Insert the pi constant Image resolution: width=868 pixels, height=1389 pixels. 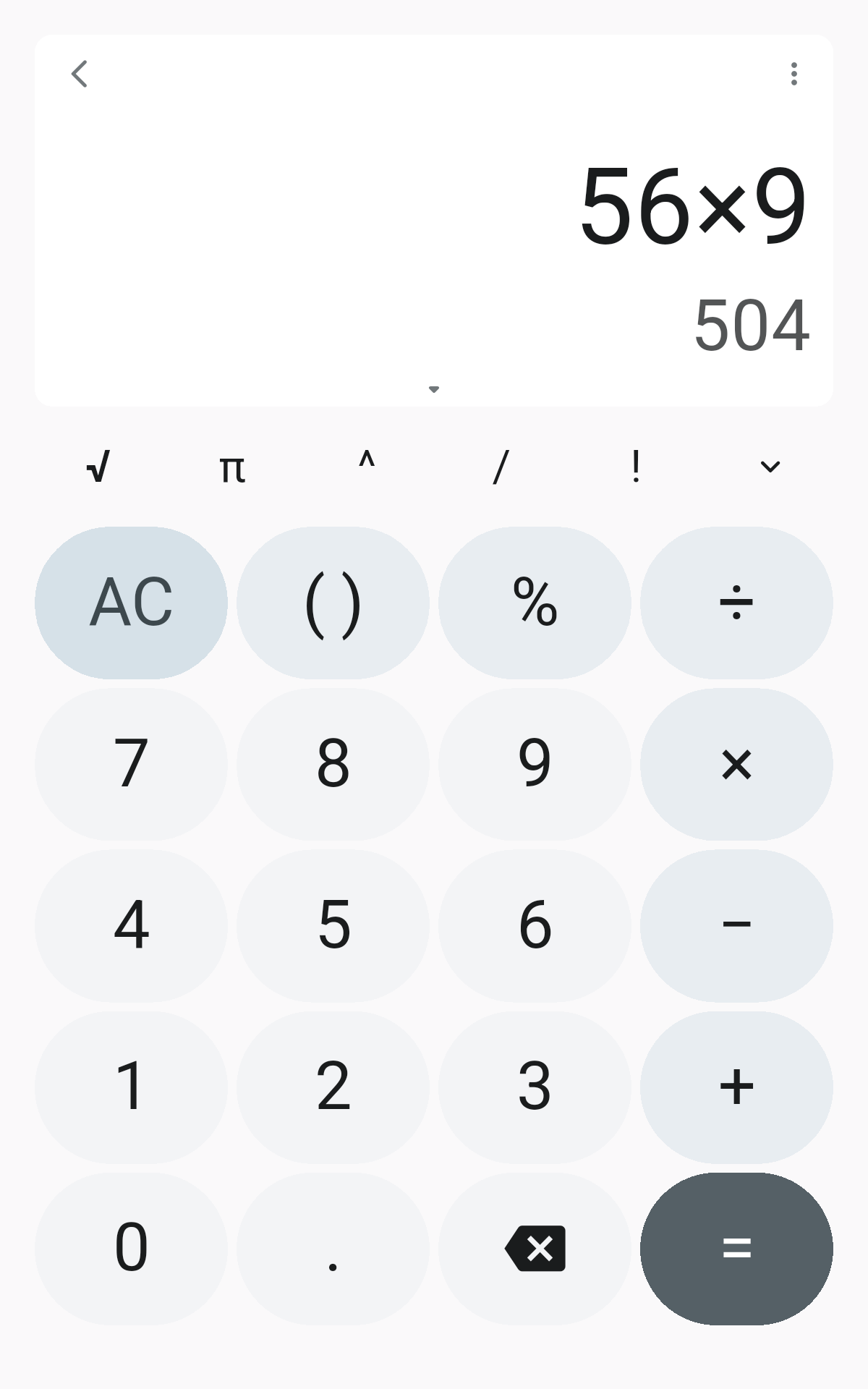point(232,468)
